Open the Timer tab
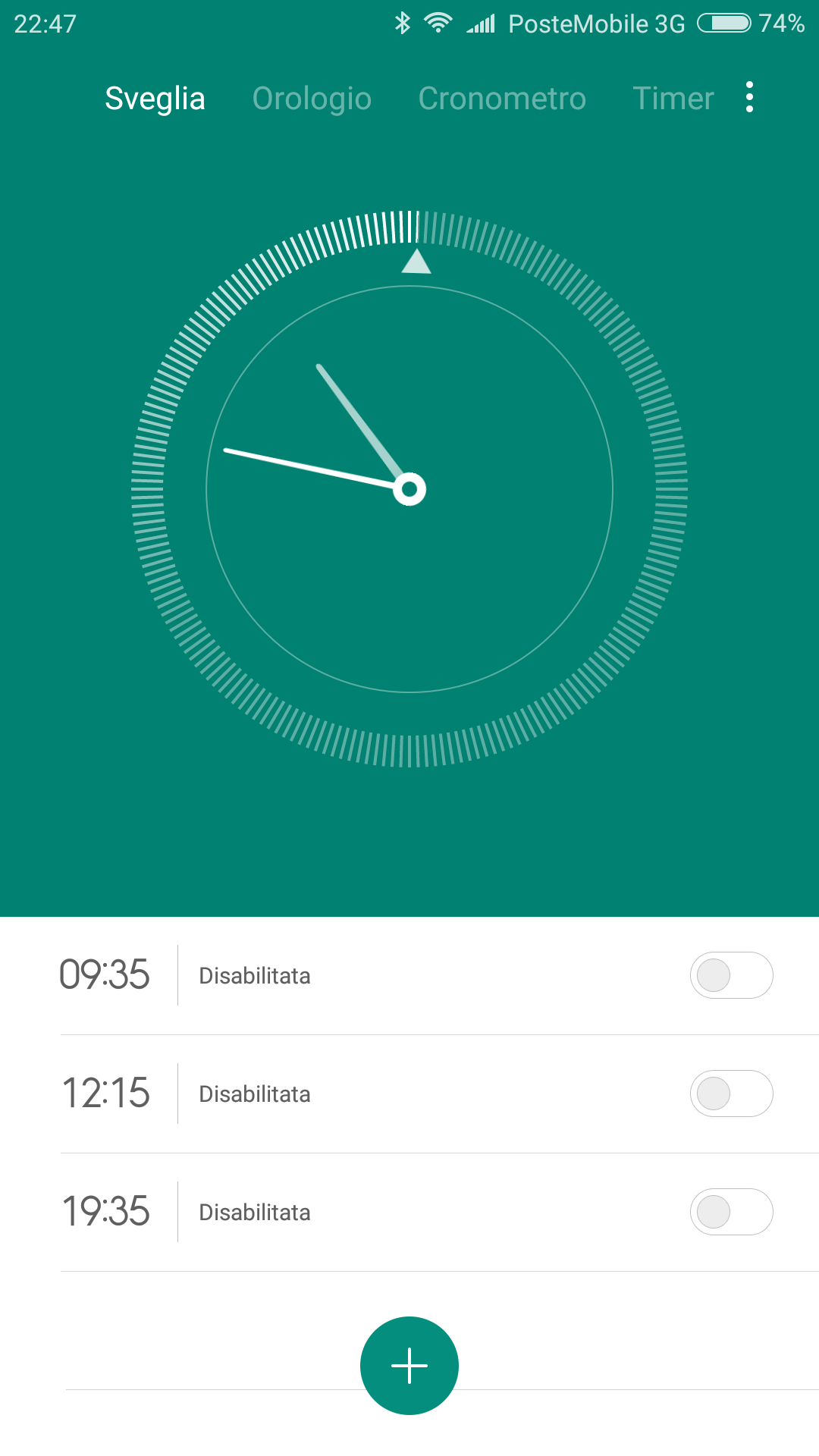This screenshot has width=819, height=1456. click(673, 99)
